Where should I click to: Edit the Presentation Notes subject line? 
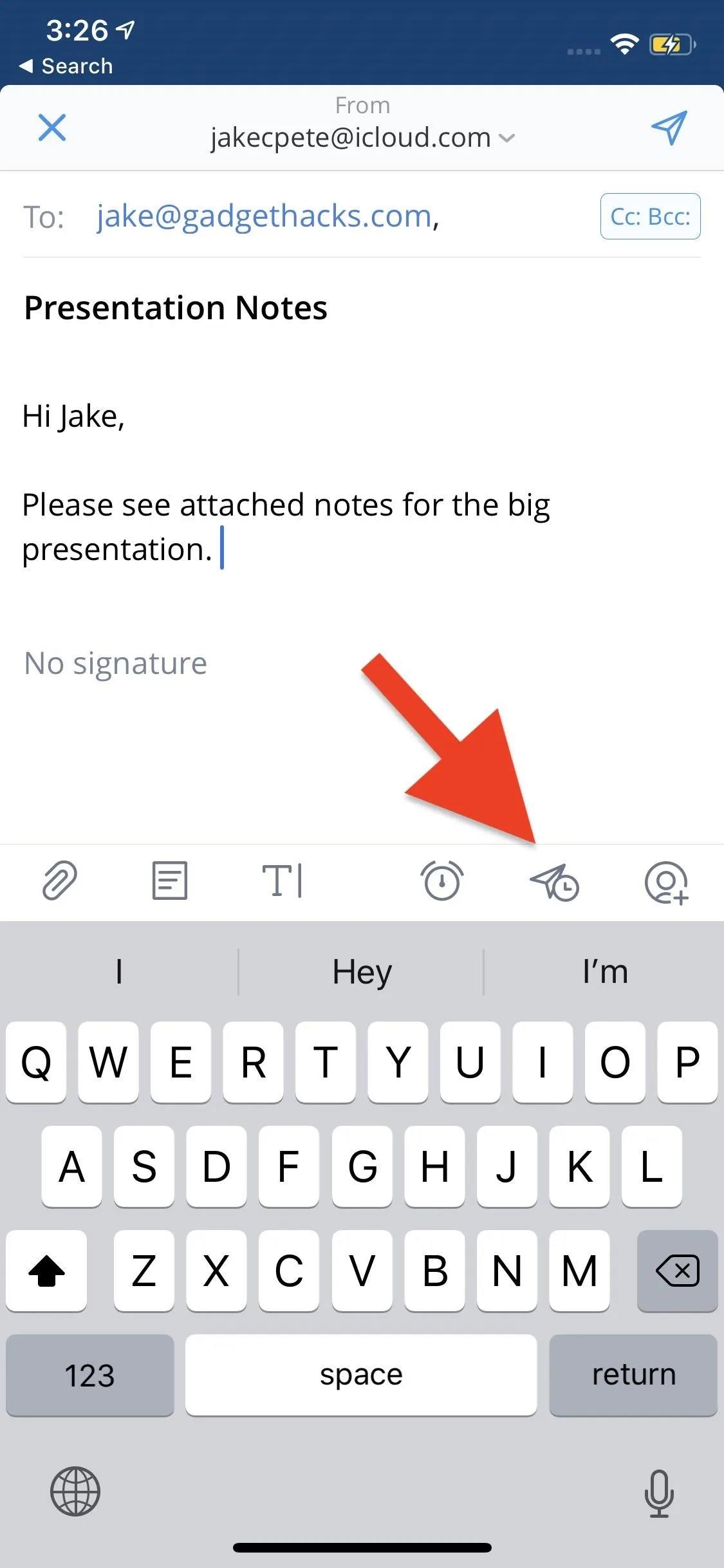[x=176, y=308]
